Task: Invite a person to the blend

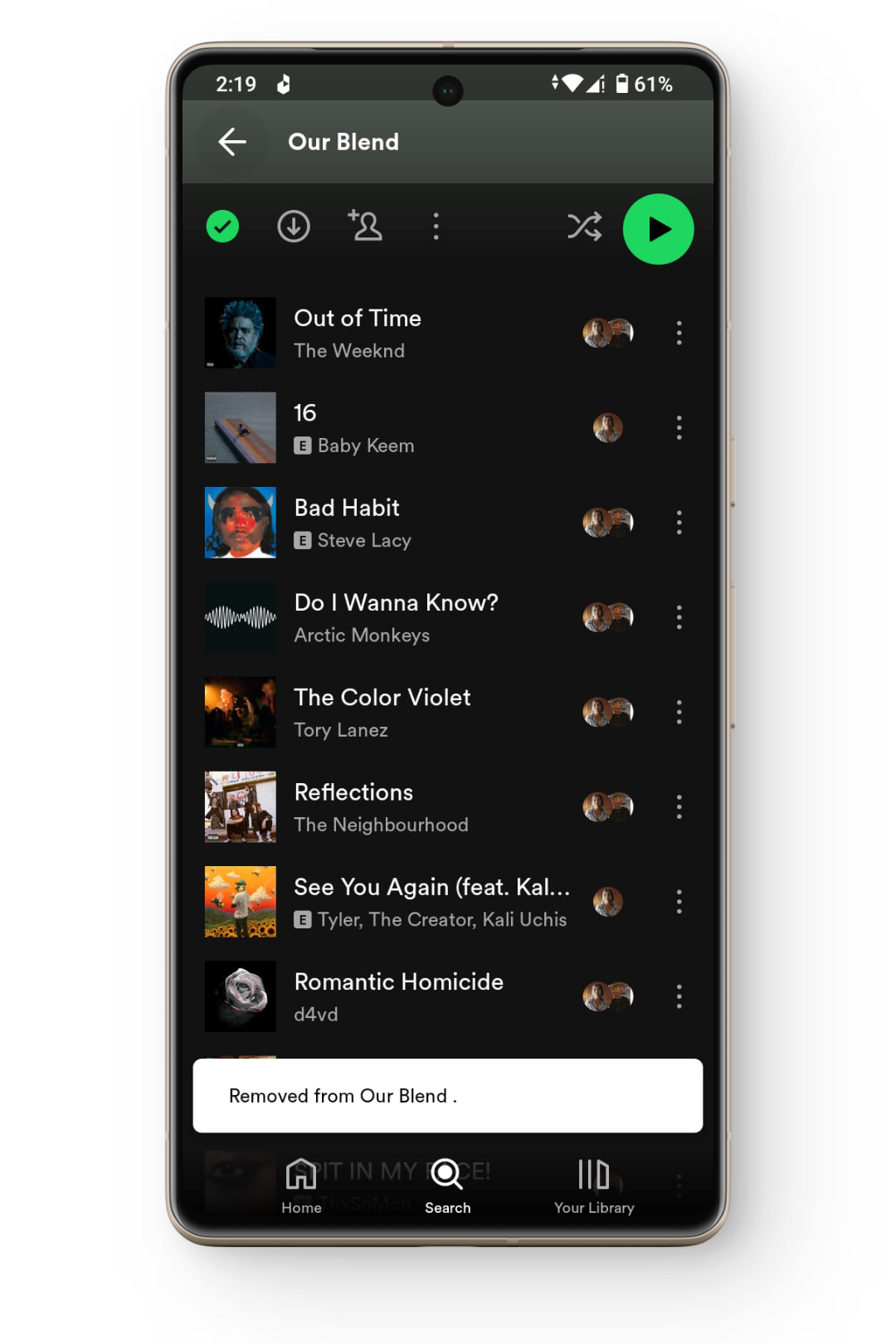Action: [x=365, y=226]
